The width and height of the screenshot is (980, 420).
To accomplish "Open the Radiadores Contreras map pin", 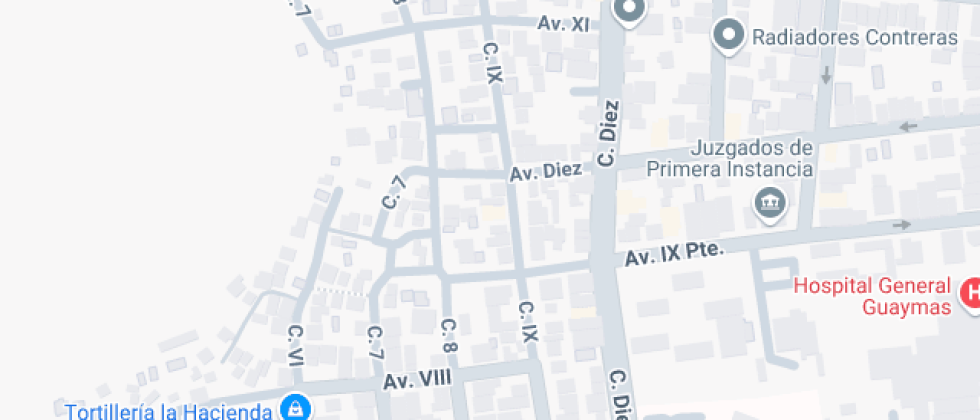I will [x=729, y=37].
